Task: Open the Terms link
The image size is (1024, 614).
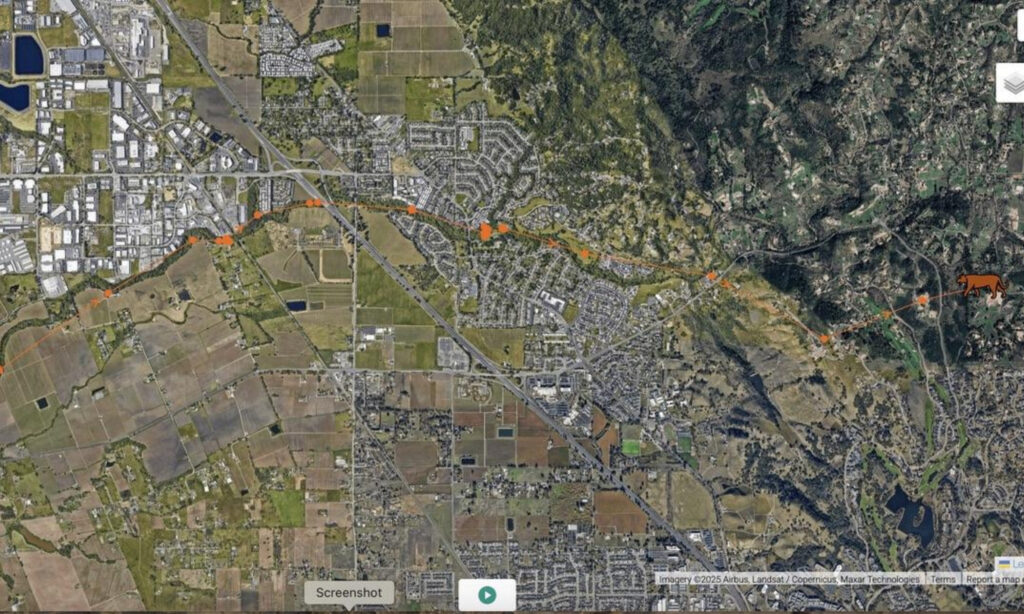Action: (x=943, y=579)
